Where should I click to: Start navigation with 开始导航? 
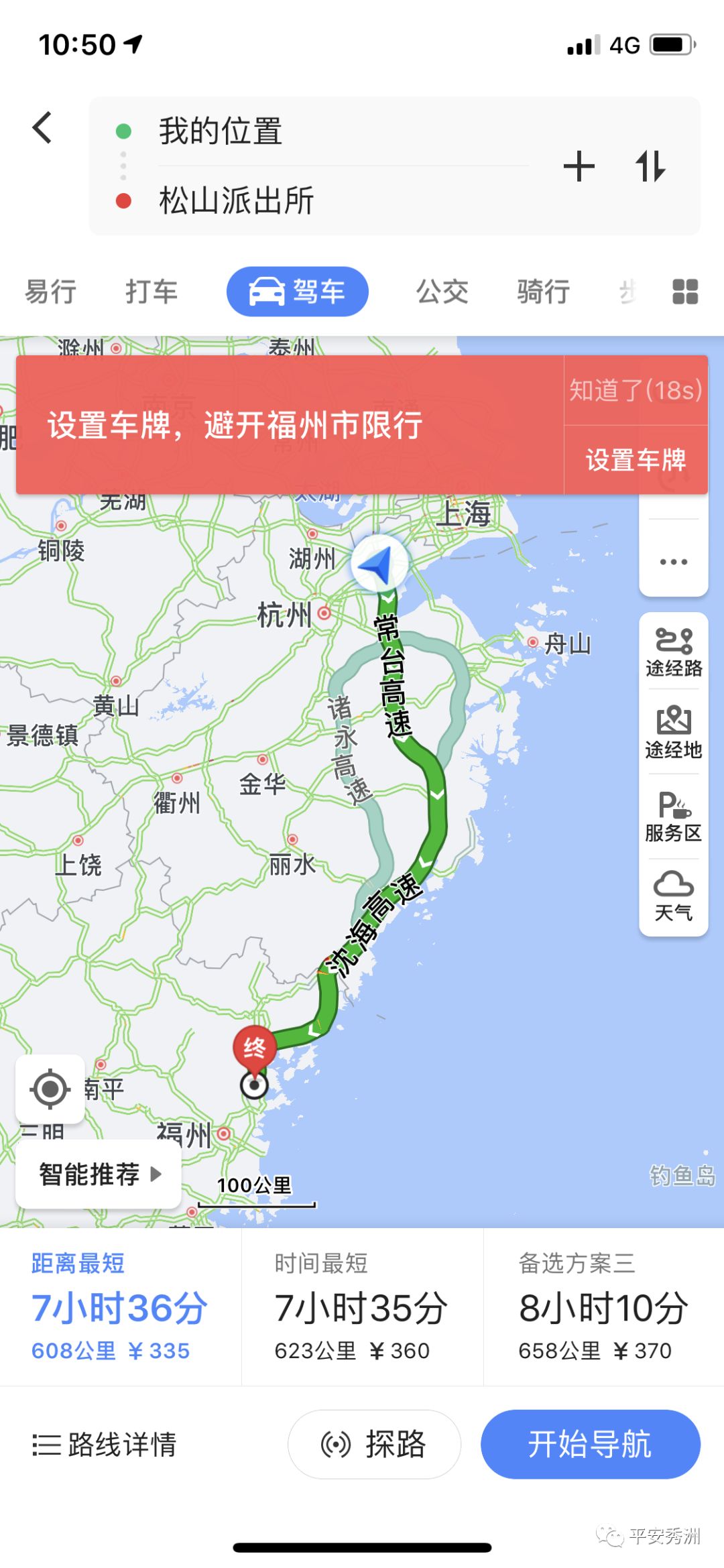point(590,1444)
